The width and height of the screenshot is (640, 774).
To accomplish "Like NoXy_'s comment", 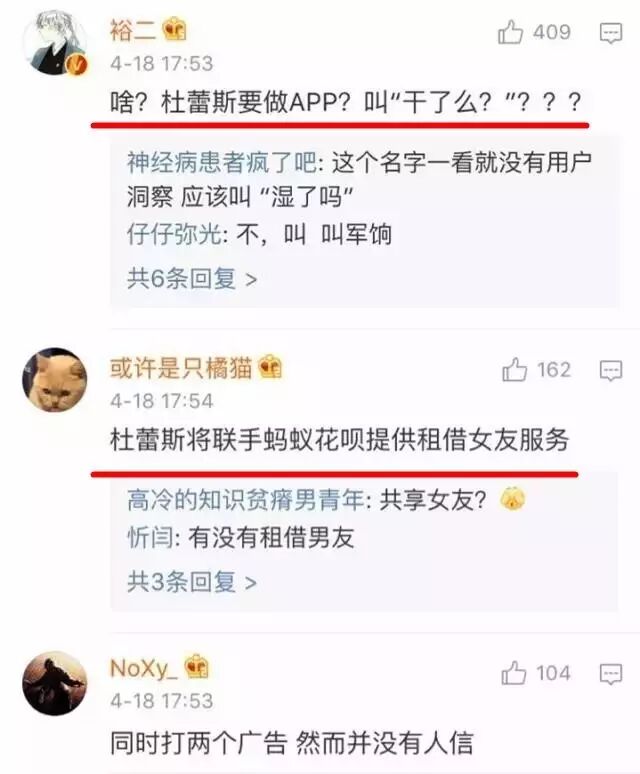I will (515, 673).
